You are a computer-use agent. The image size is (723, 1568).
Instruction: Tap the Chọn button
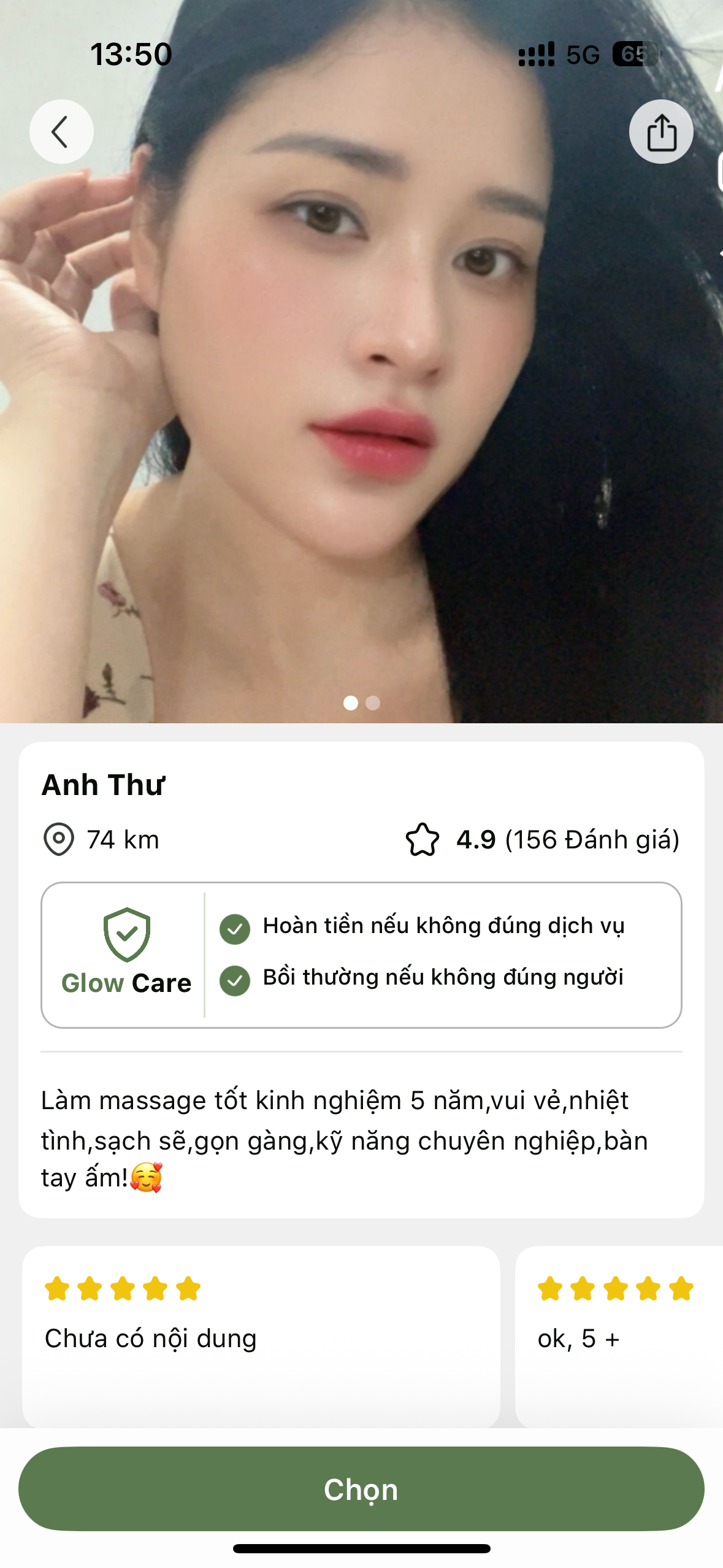tap(361, 1489)
